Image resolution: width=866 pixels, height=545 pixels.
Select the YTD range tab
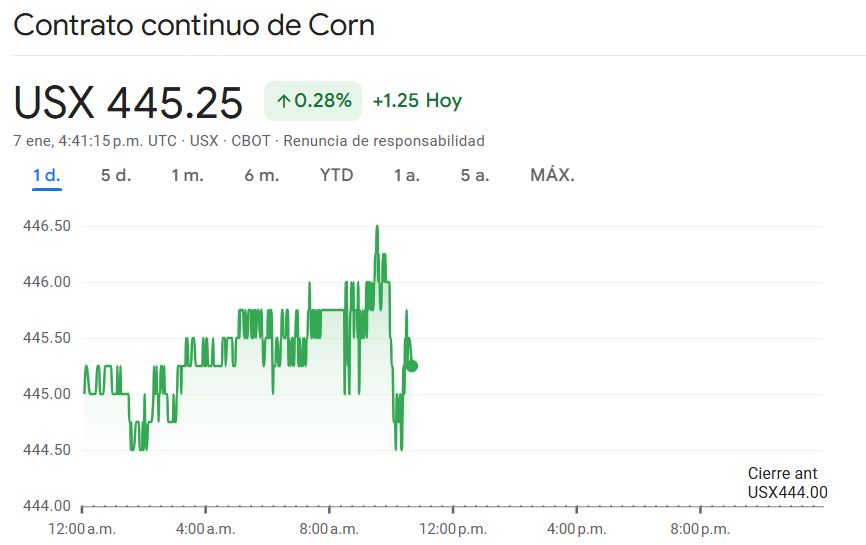click(x=336, y=175)
